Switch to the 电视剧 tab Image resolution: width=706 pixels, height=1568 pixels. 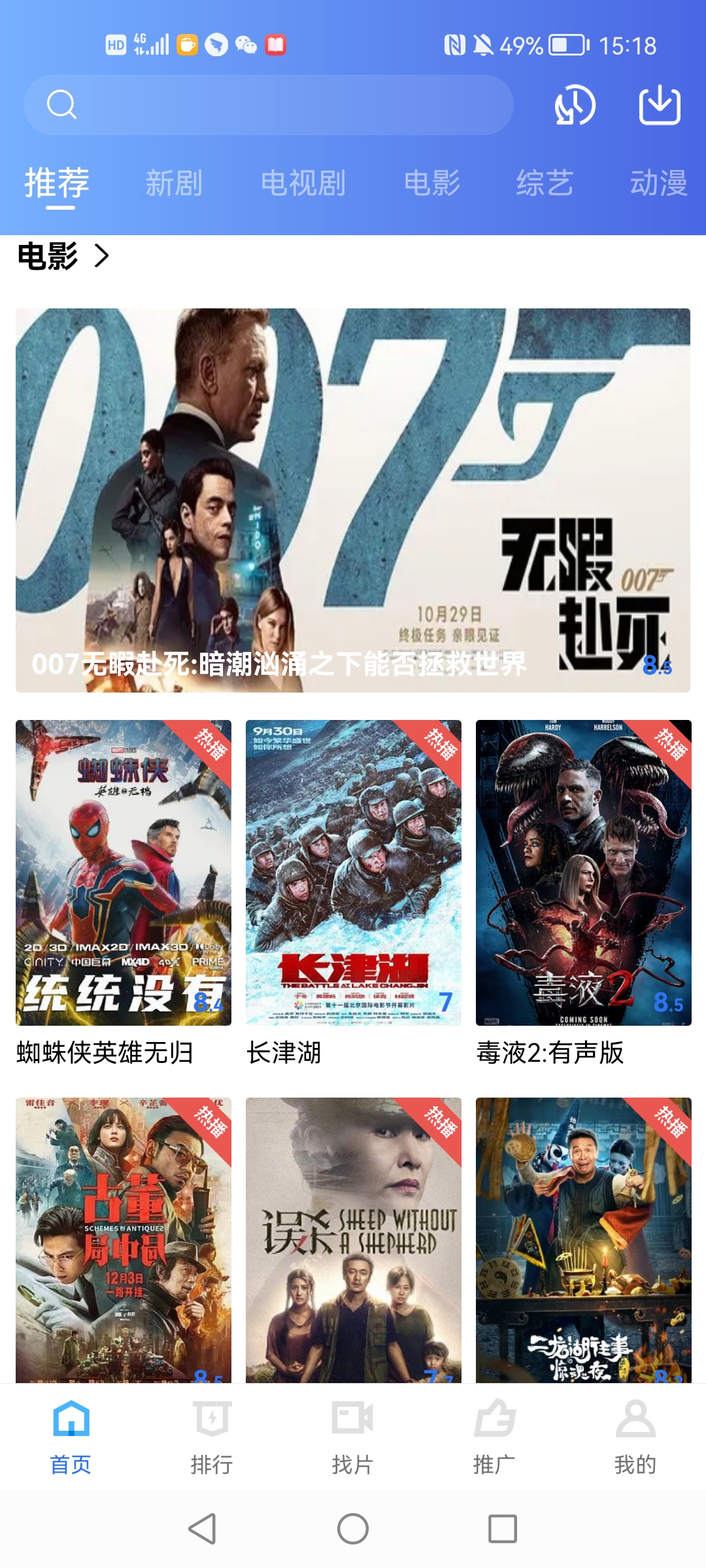click(303, 183)
